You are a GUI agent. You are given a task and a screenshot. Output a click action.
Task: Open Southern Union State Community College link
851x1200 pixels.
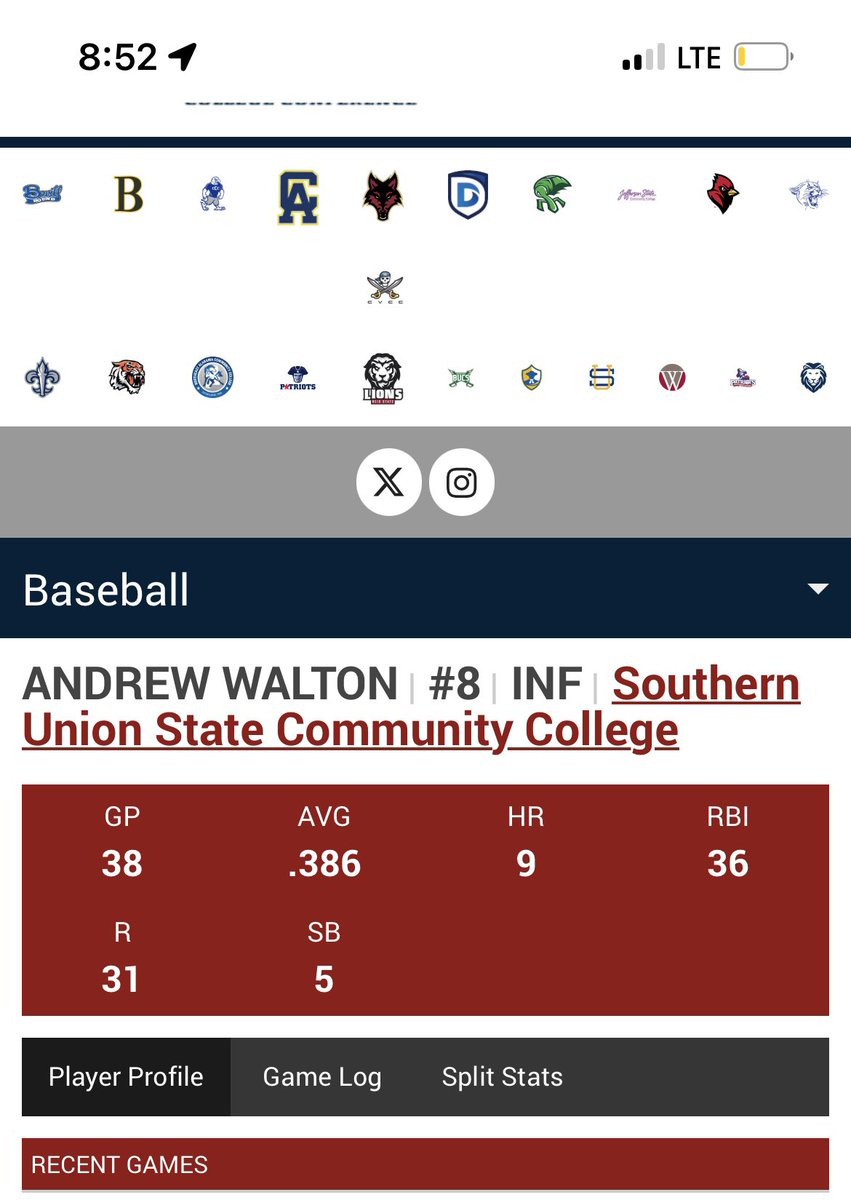pos(411,708)
